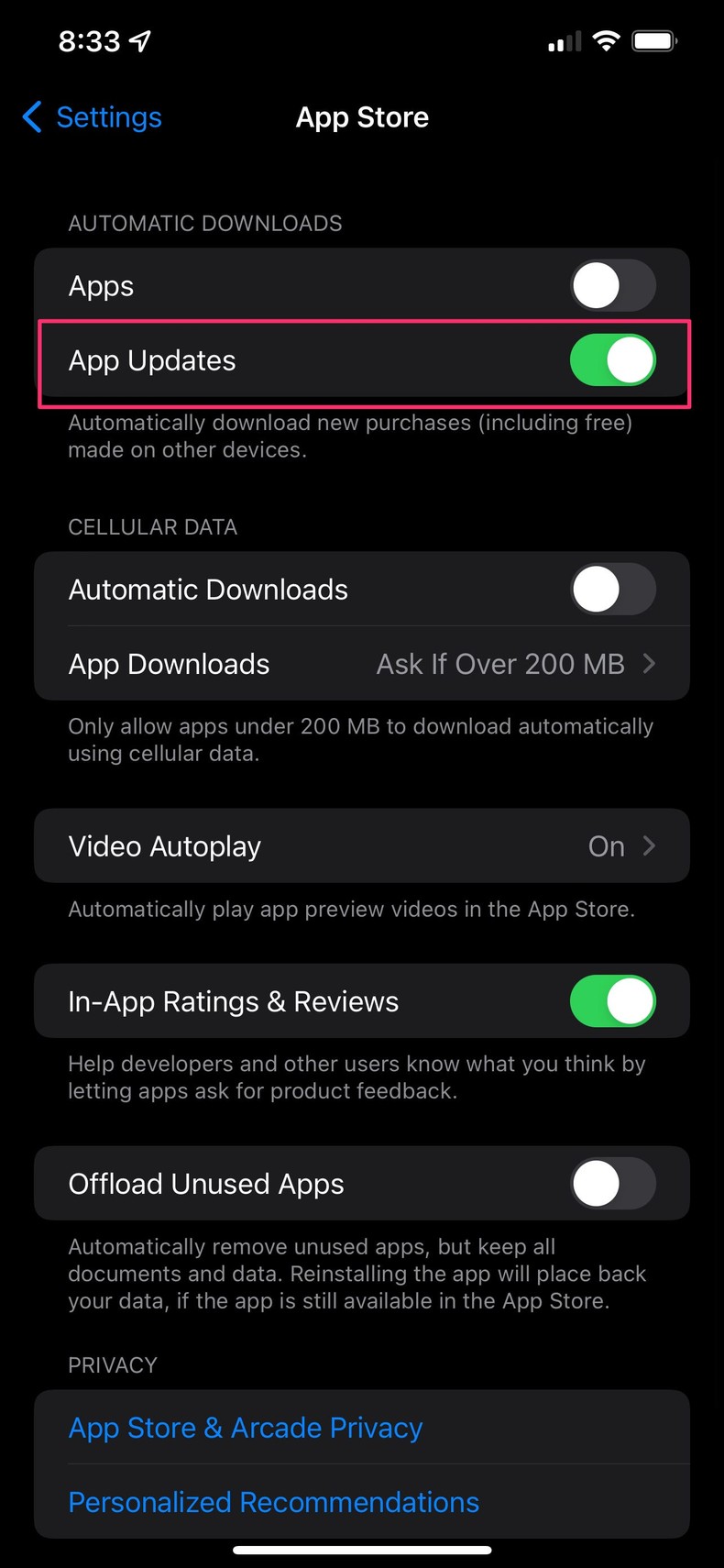The height and width of the screenshot is (1568, 724).
Task: Open App Store & Arcade Privacy
Action: (245, 1428)
